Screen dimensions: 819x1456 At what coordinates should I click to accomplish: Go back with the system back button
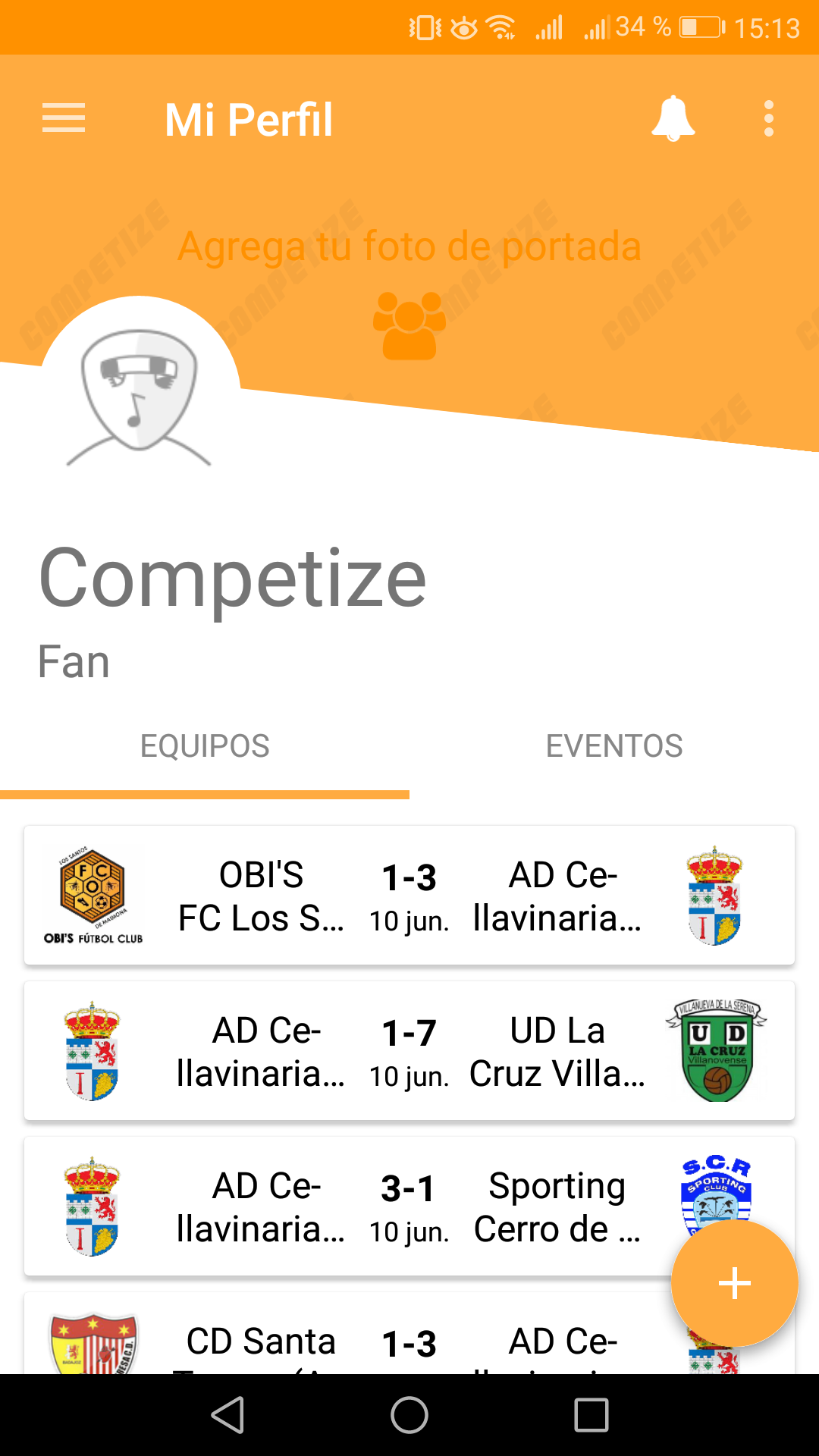tap(227, 1415)
